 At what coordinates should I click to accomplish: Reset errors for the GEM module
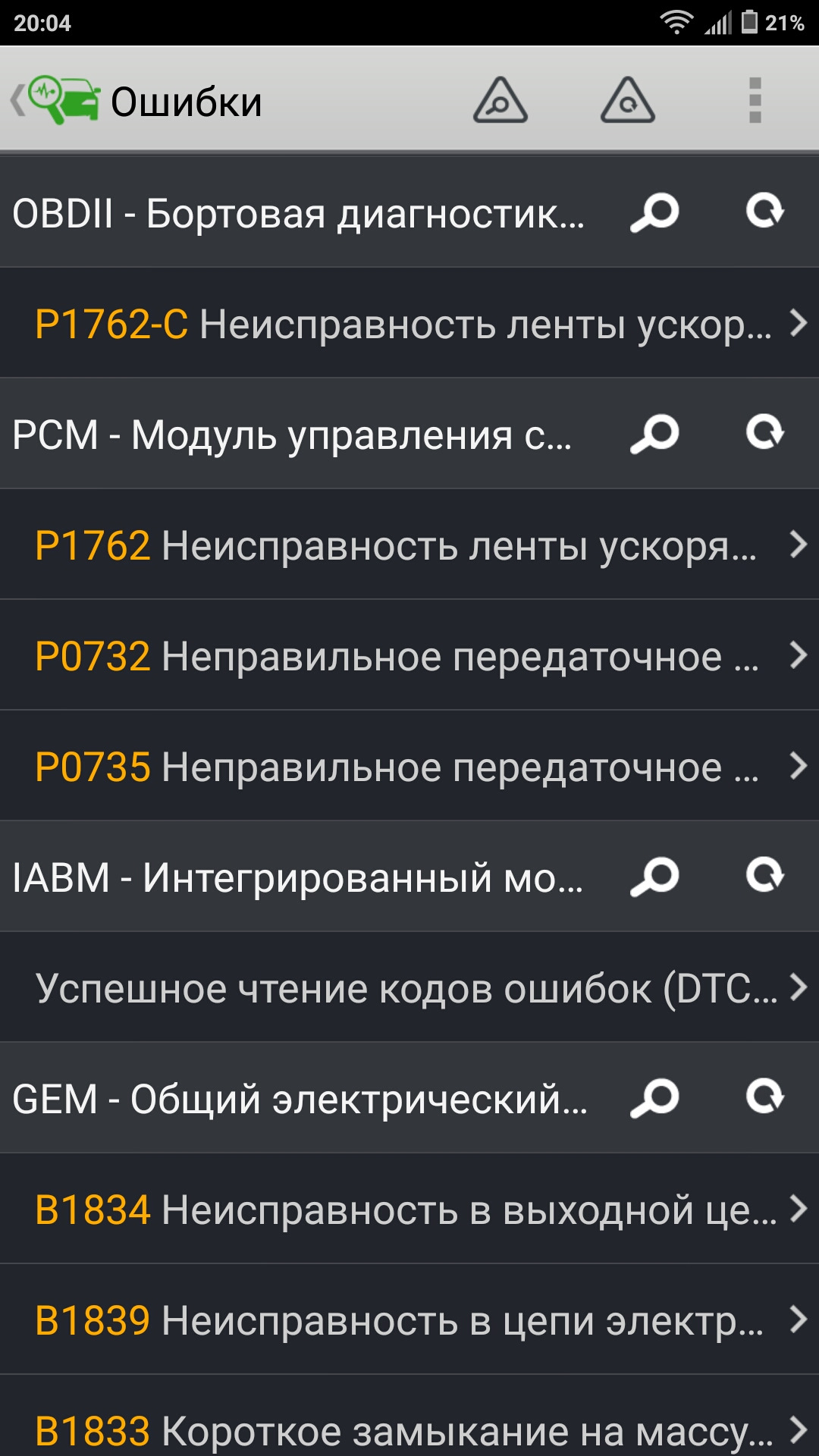pyautogui.click(x=764, y=1098)
